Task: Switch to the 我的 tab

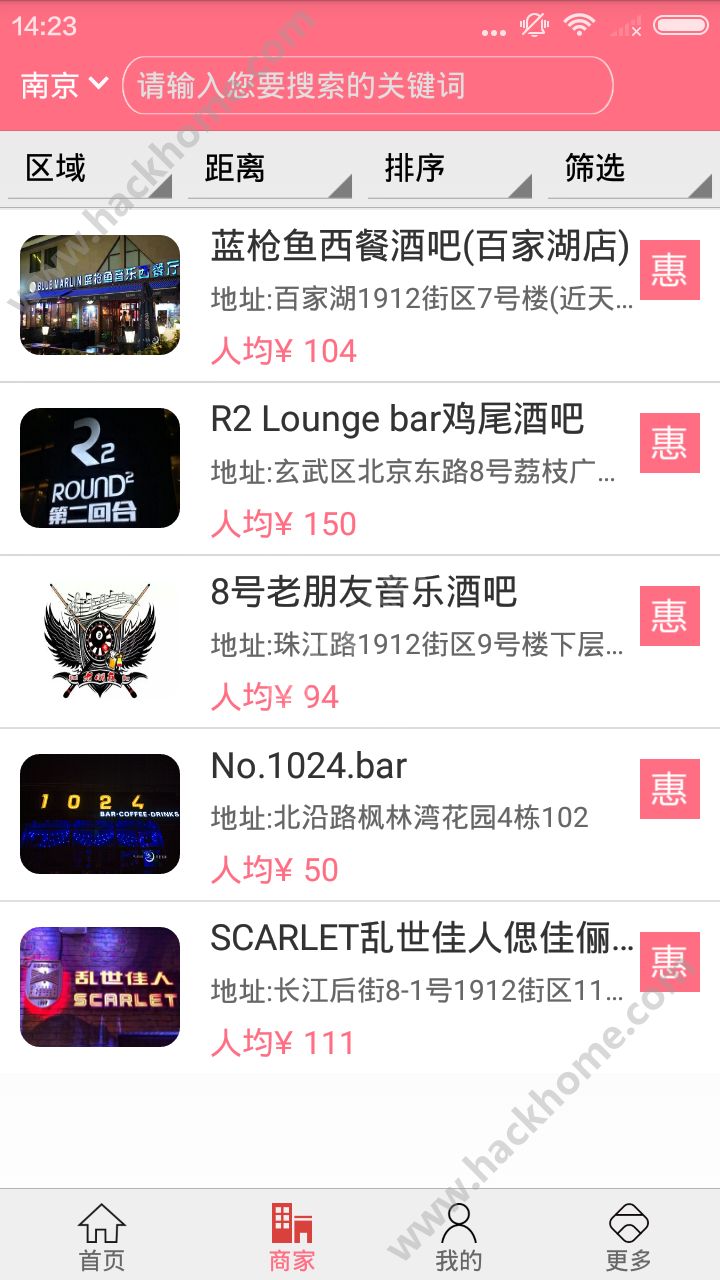Action: tap(458, 1236)
